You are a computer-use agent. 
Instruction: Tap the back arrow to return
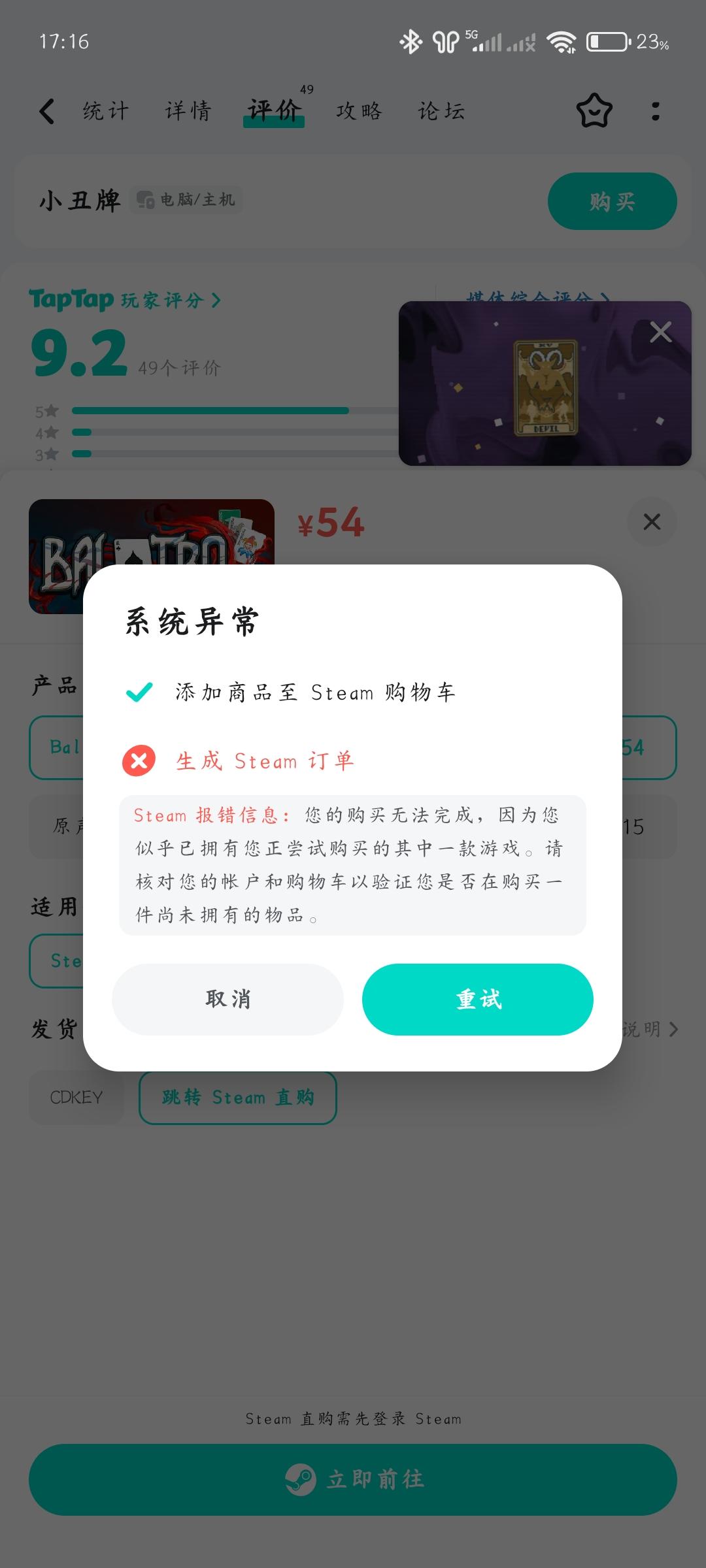46,111
